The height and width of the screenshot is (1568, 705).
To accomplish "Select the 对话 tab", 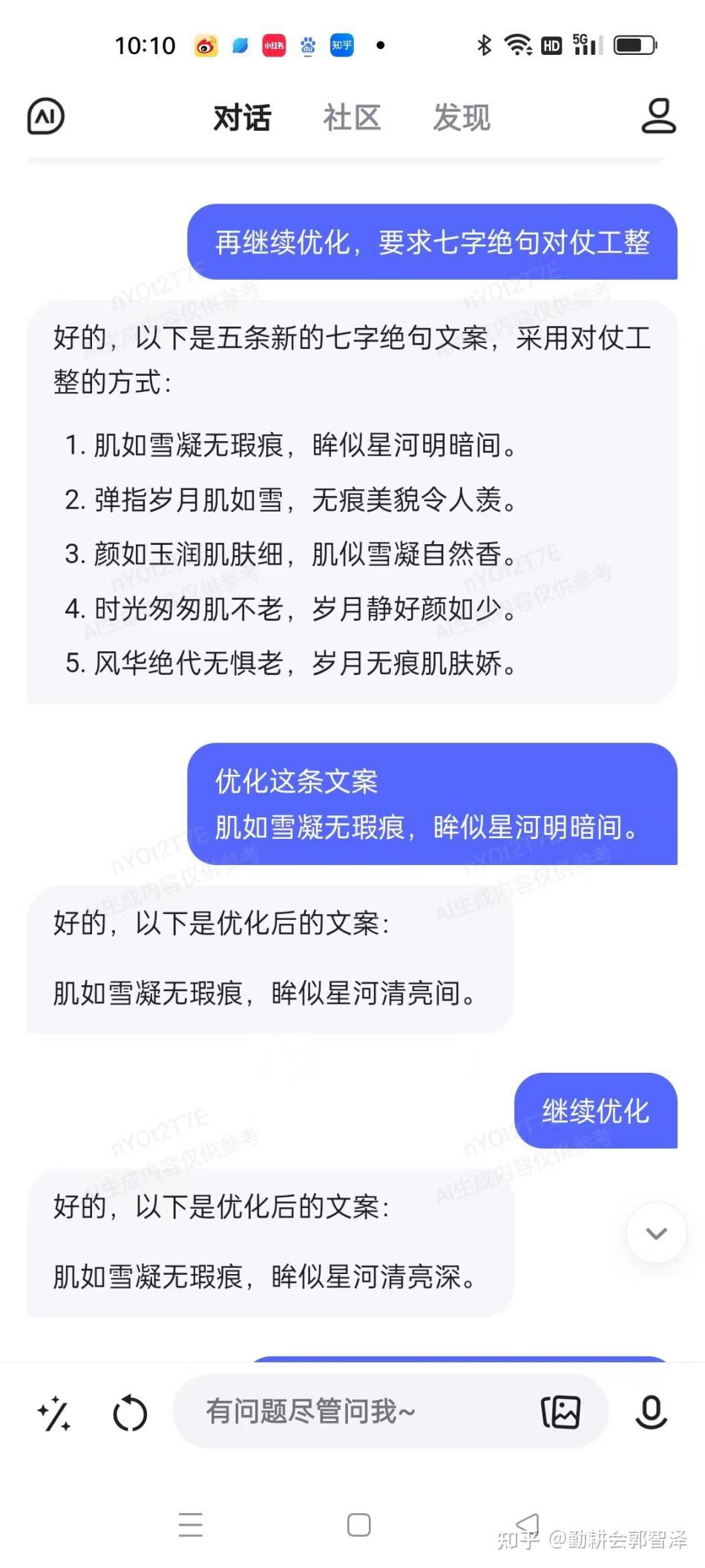I will (x=242, y=118).
